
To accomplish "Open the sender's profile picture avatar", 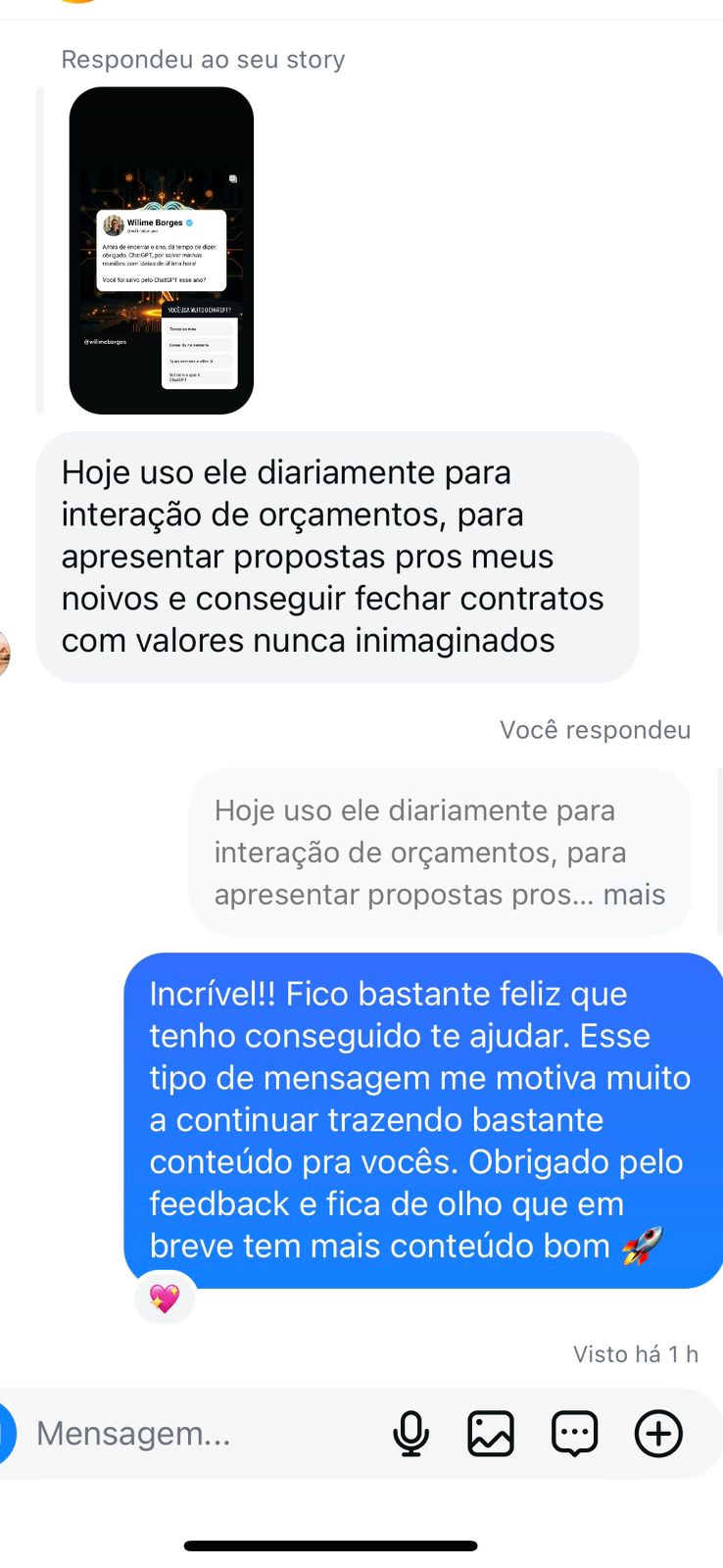I will pyautogui.click(x=4, y=653).
